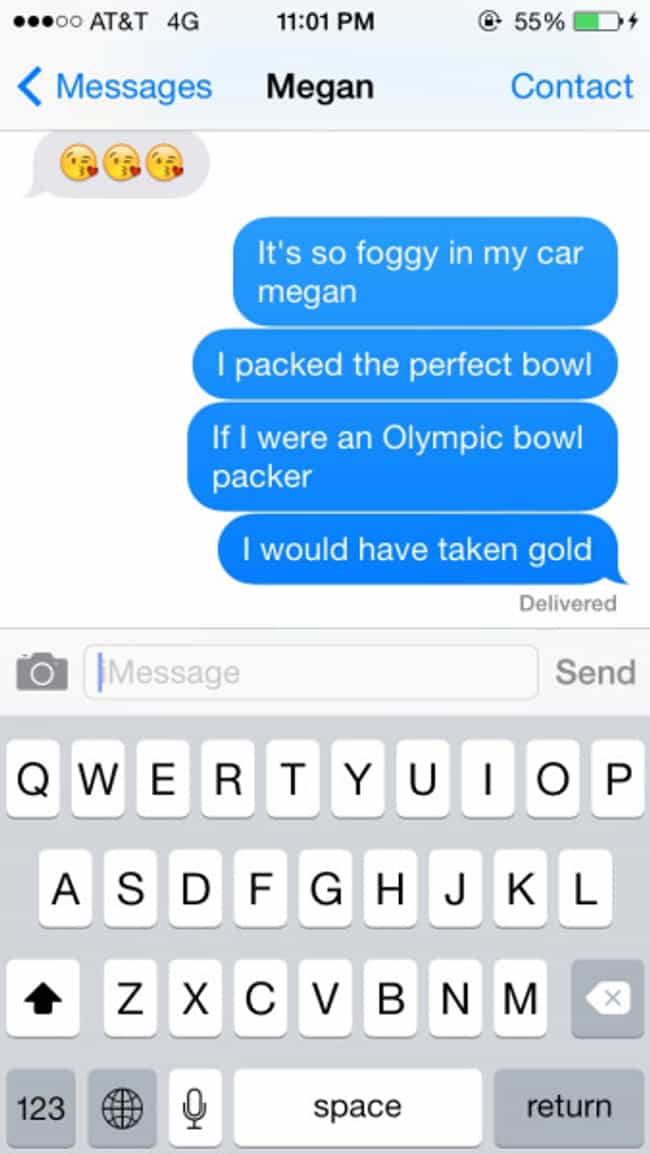Image resolution: width=650 pixels, height=1154 pixels.
Task: Focus the iMessage text field
Action: tap(311, 672)
